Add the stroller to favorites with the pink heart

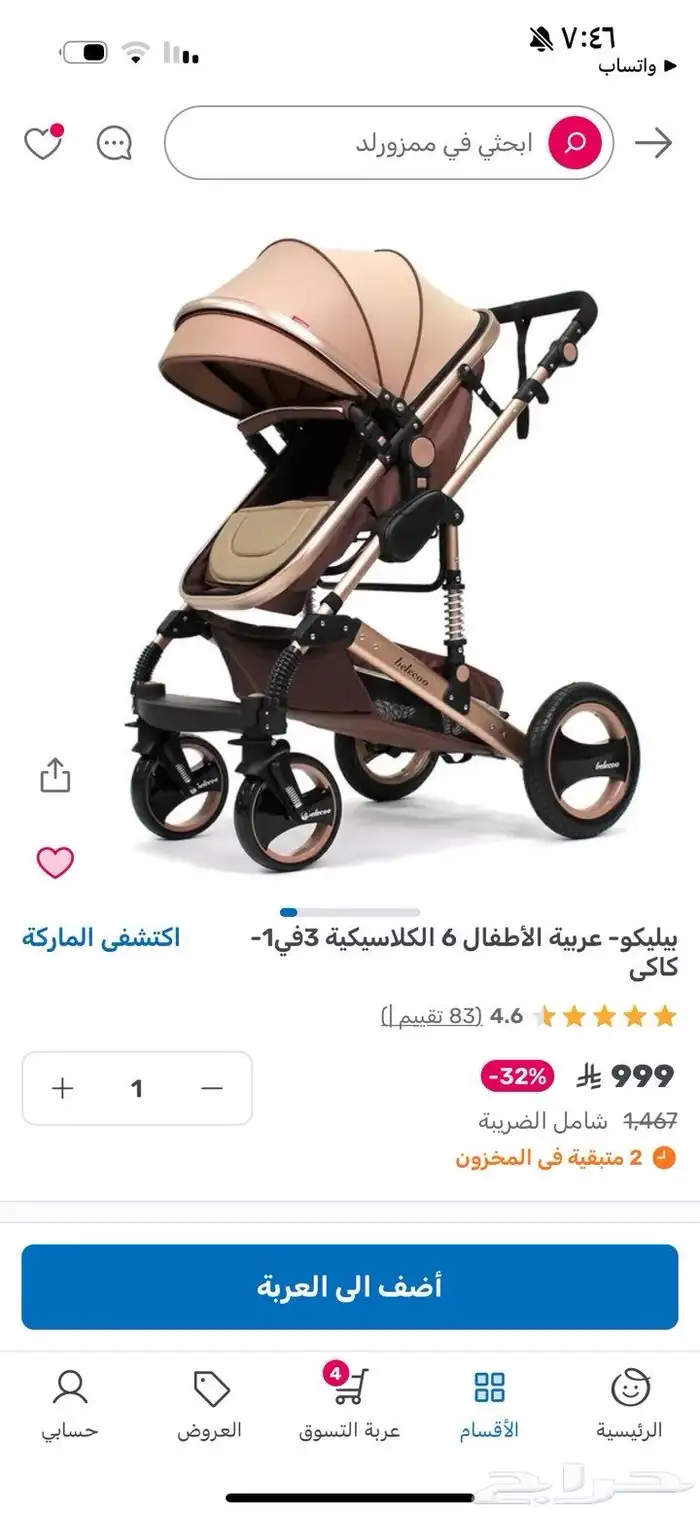tap(55, 861)
